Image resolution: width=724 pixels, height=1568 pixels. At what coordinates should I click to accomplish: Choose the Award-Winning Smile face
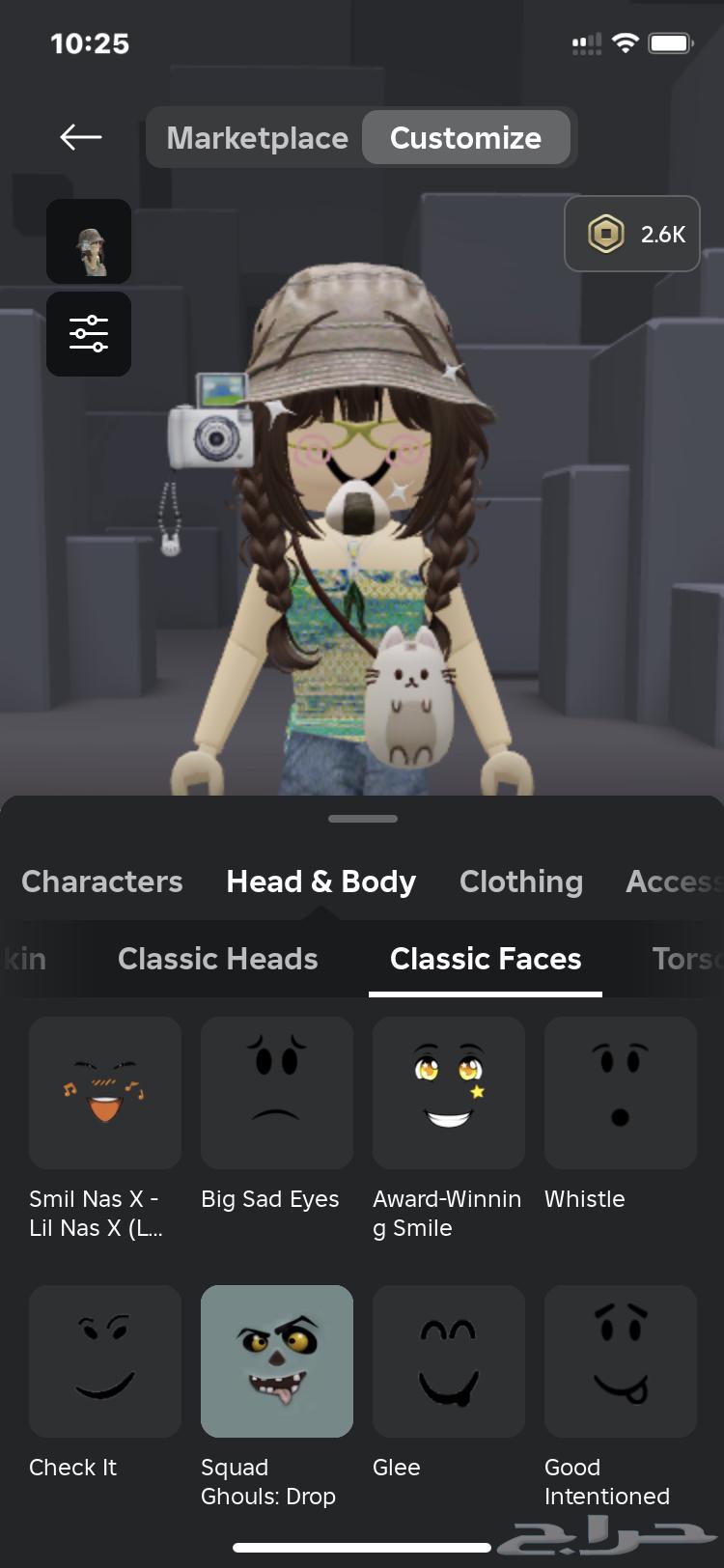(x=449, y=1093)
